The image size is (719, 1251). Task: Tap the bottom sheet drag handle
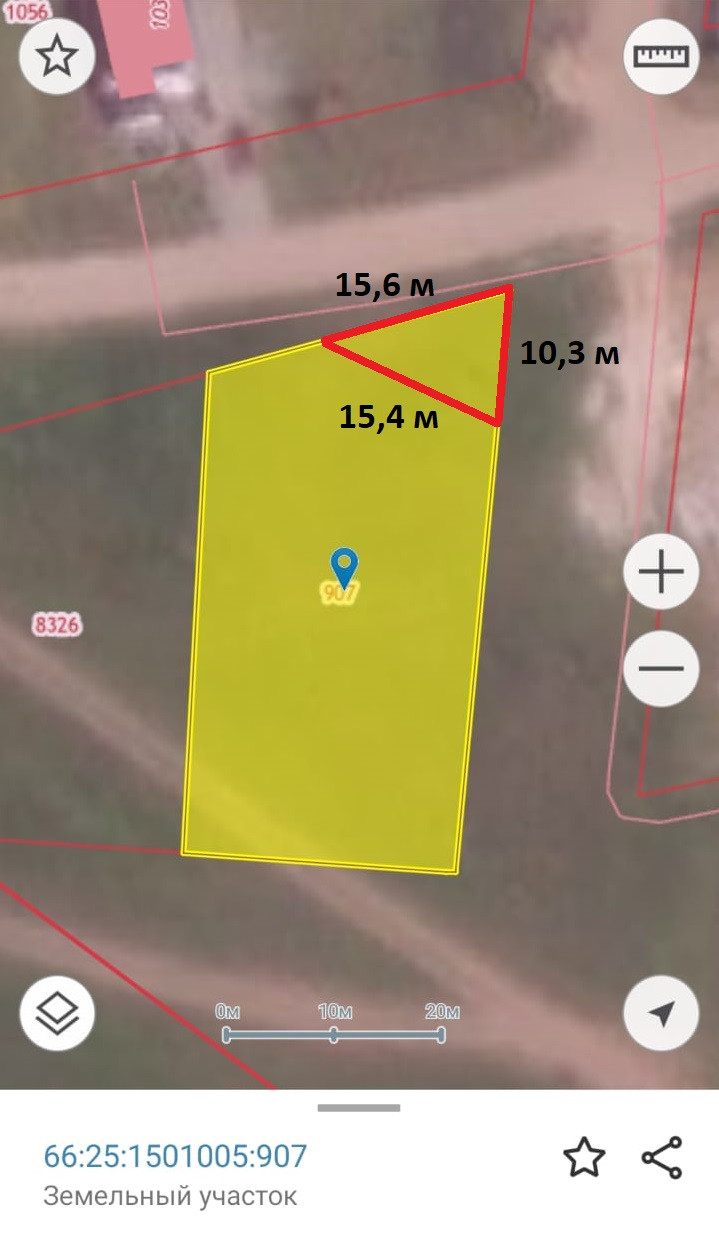tap(359, 1107)
